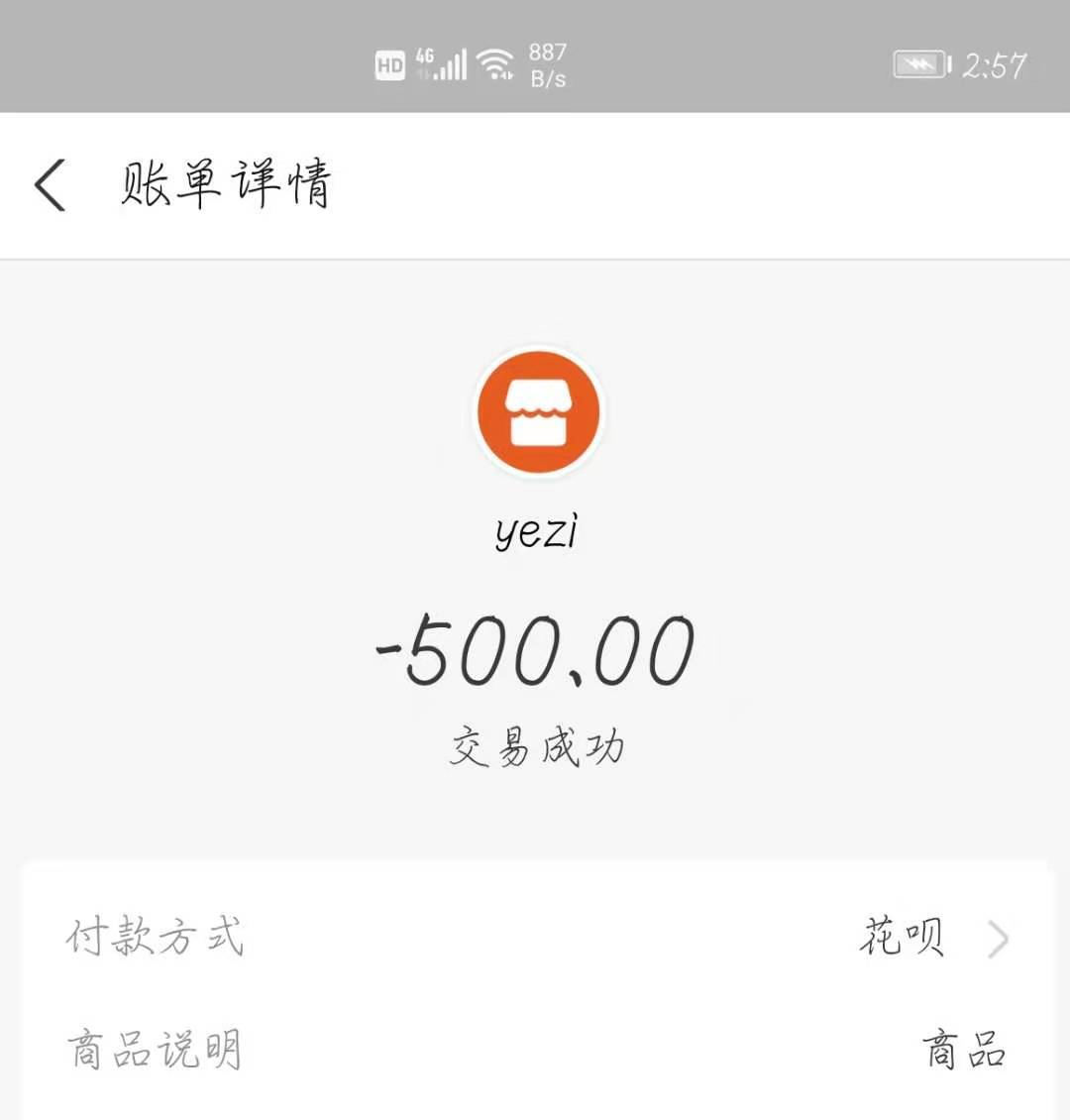Tap the 花呗 payment label

click(901, 935)
